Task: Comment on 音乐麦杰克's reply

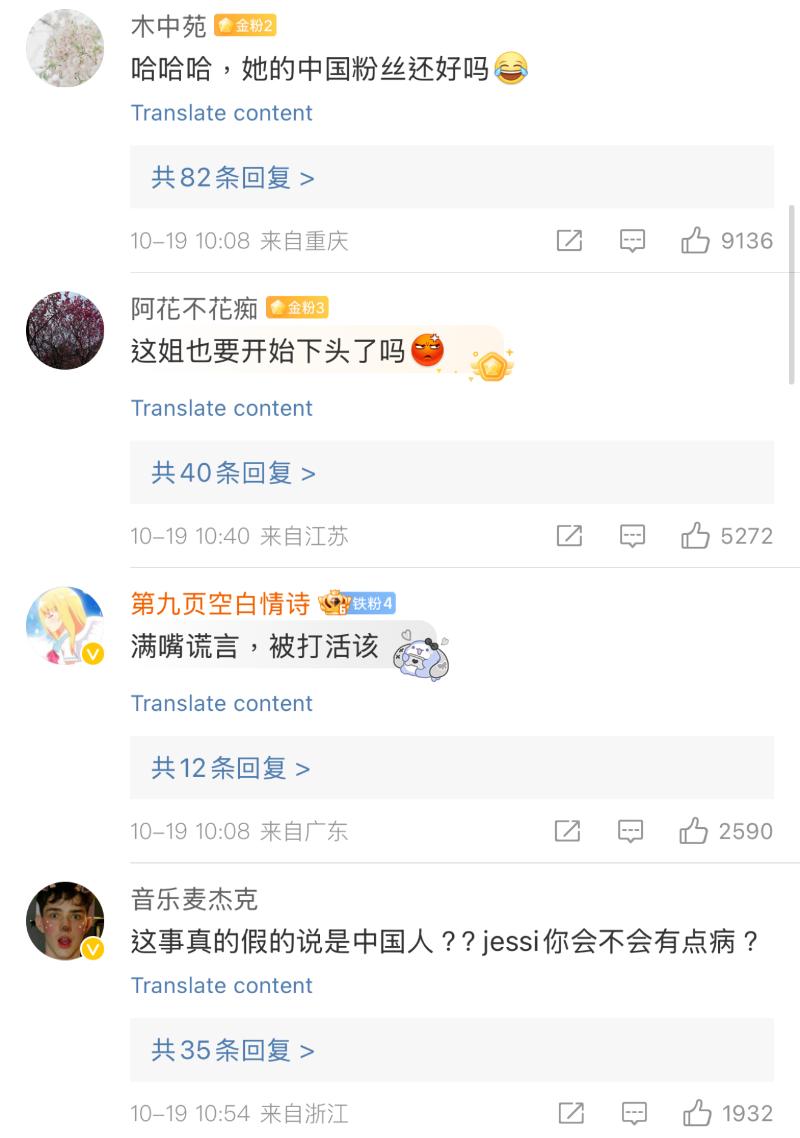Action: (x=634, y=1113)
